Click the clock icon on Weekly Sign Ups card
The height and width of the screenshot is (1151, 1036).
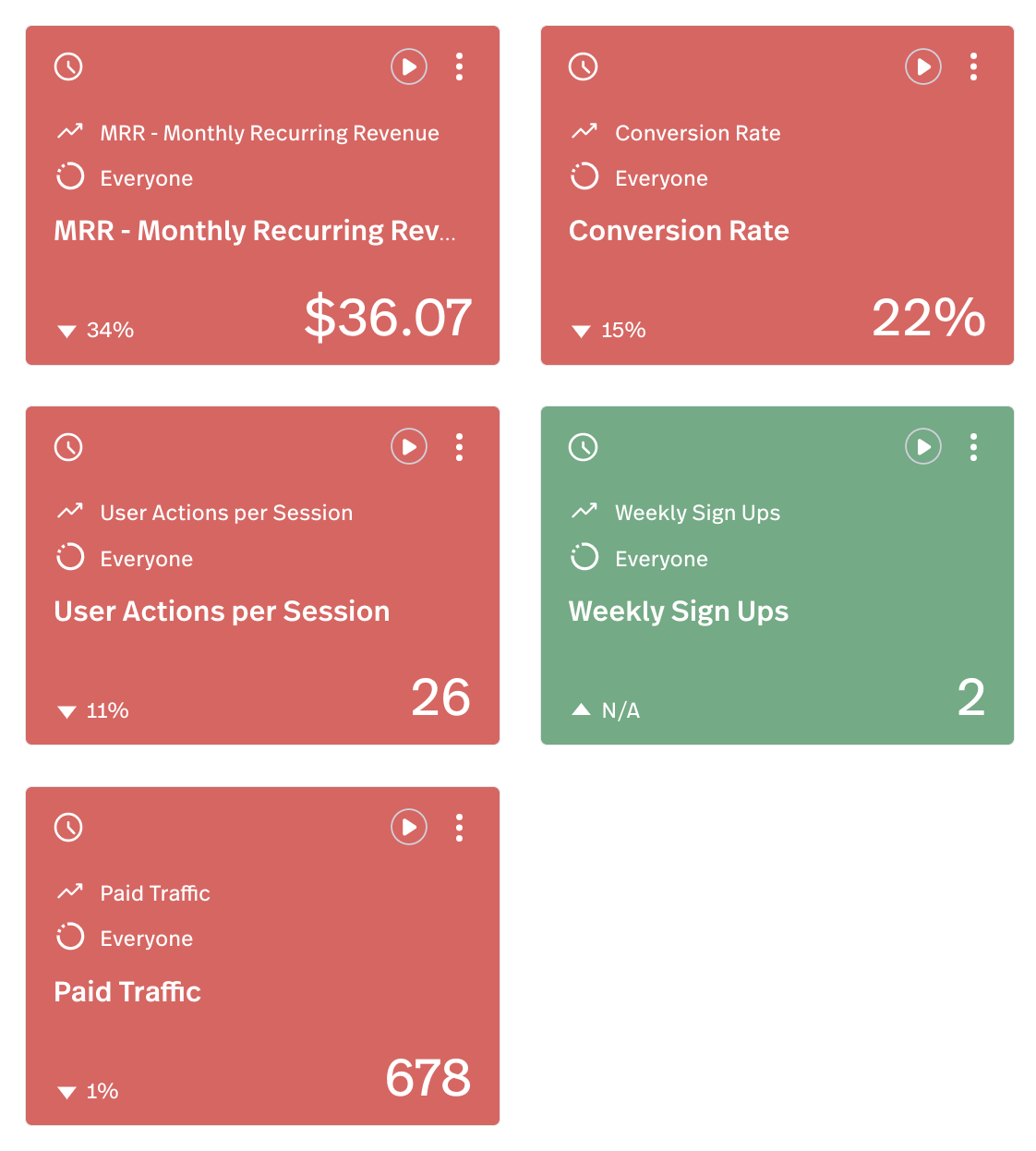[583, 447]
